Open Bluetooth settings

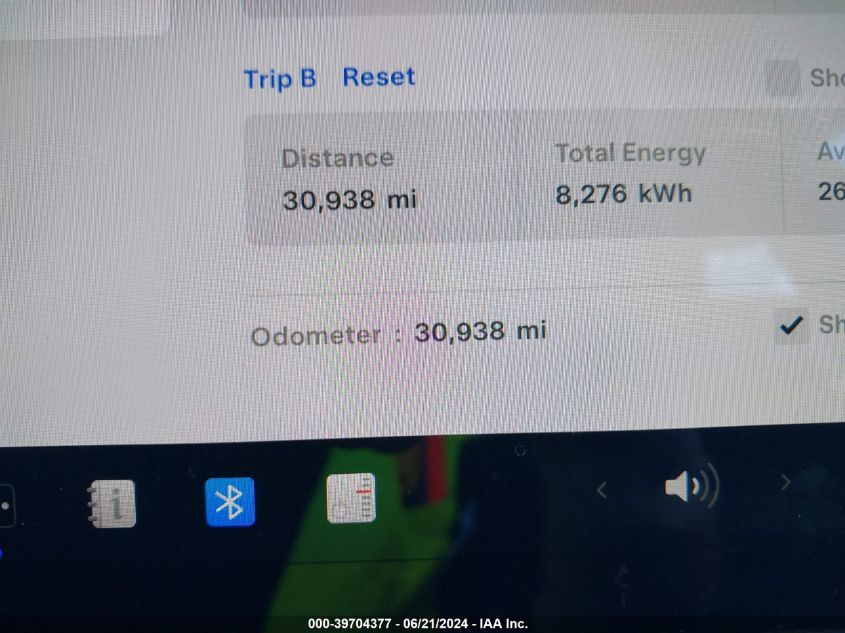230,502
